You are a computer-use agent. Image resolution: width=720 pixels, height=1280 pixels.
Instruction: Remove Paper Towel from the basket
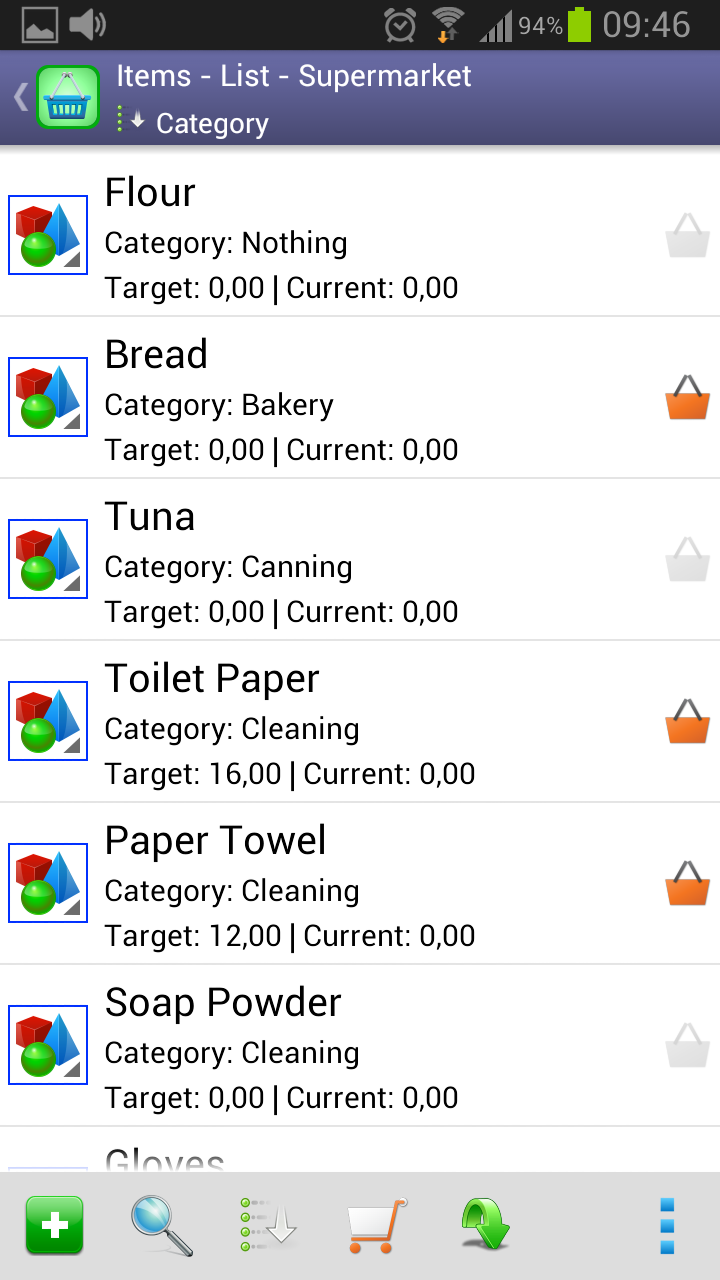[687, 884]
